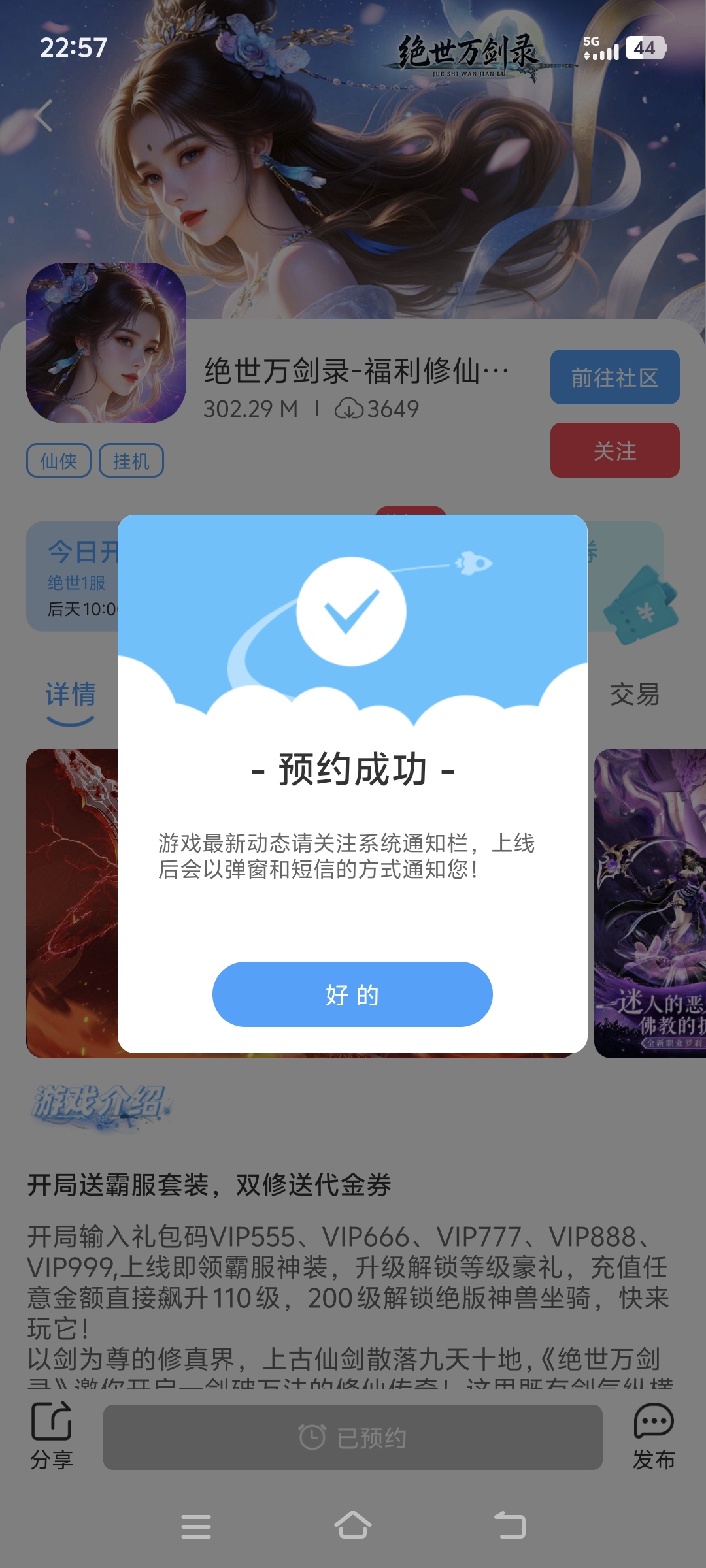Switch to the 交易 tab
The width and height of the screenshot is (706, 1568).
(634, 694)
